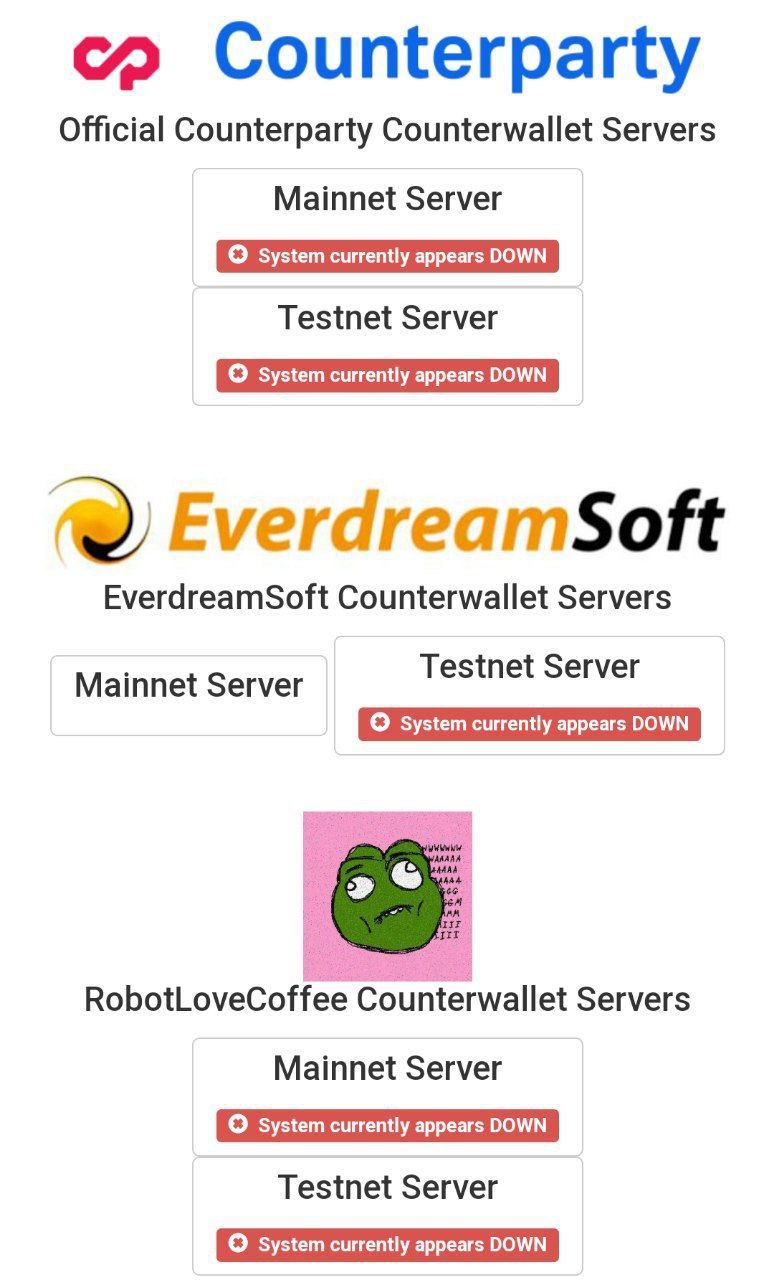Select the EverdreamSoft Testnet Server
The height and width of the screenshot is (1280, 774).
pos(529,695)
